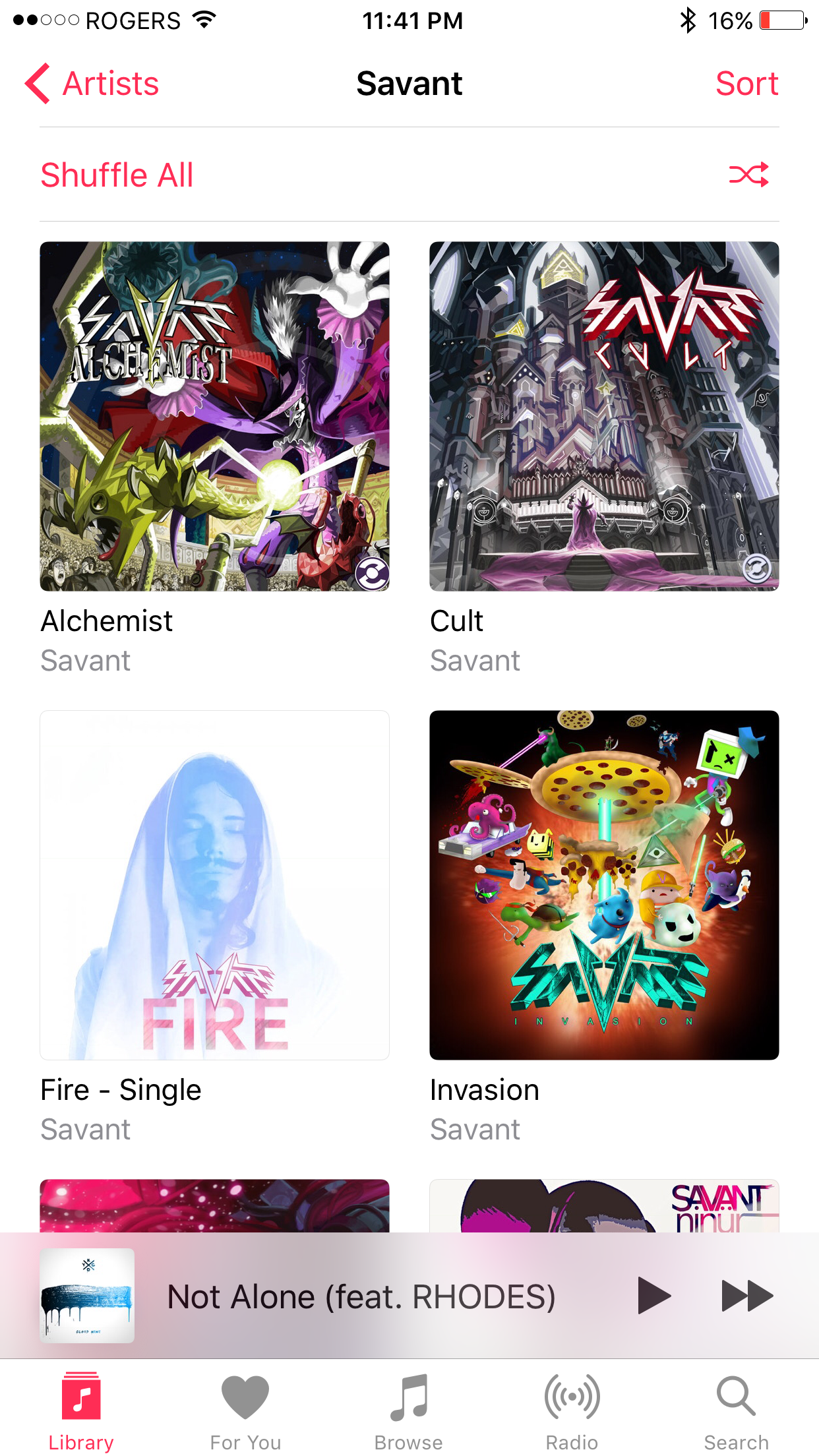The image size is (819, 1456).
Task: Expand the Not Alone now playing bar
Action: click(x=361, y=1296)
